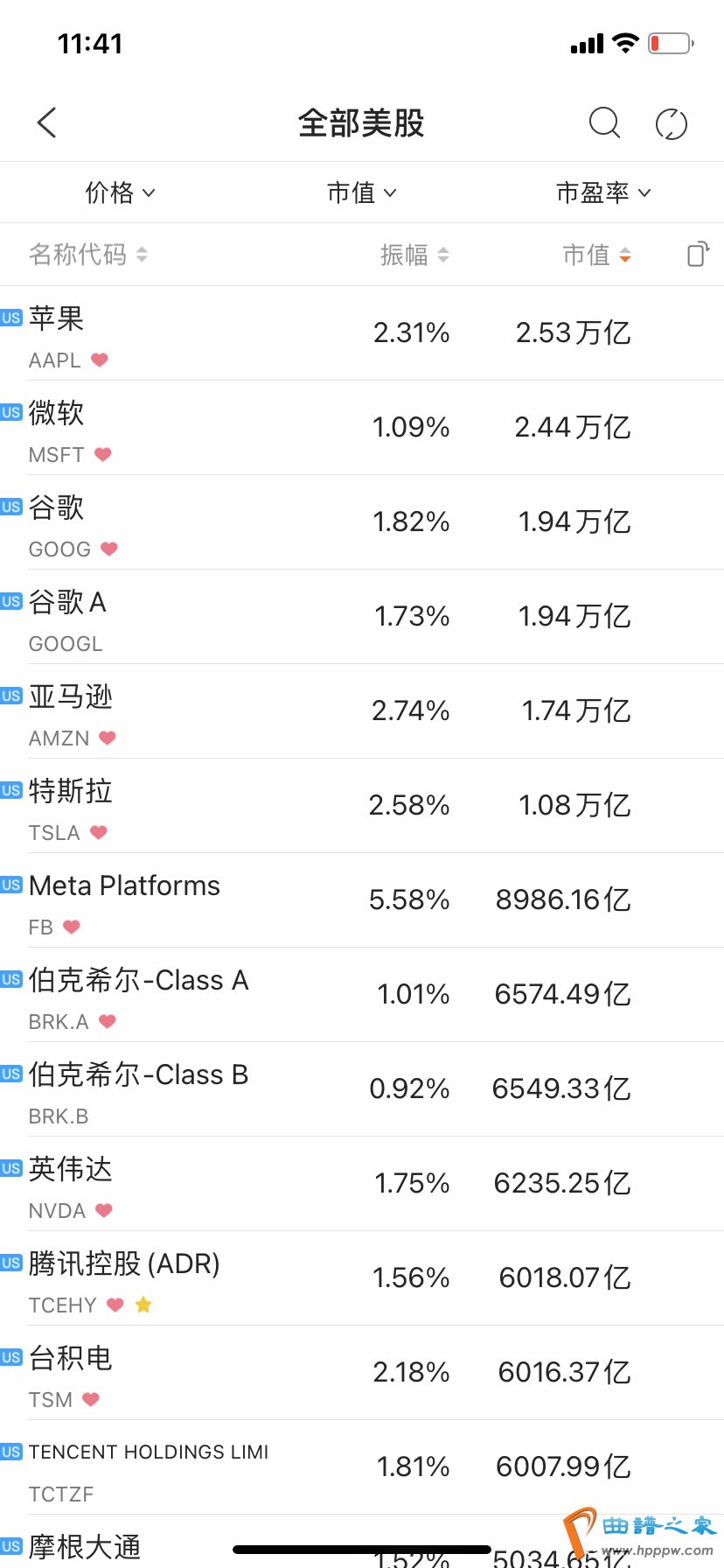The height and width of the screenshot is (1568, 724).
Task: Open the 微软 MSFT stock row
Action: pyautogui.click(x=362, y=428)
